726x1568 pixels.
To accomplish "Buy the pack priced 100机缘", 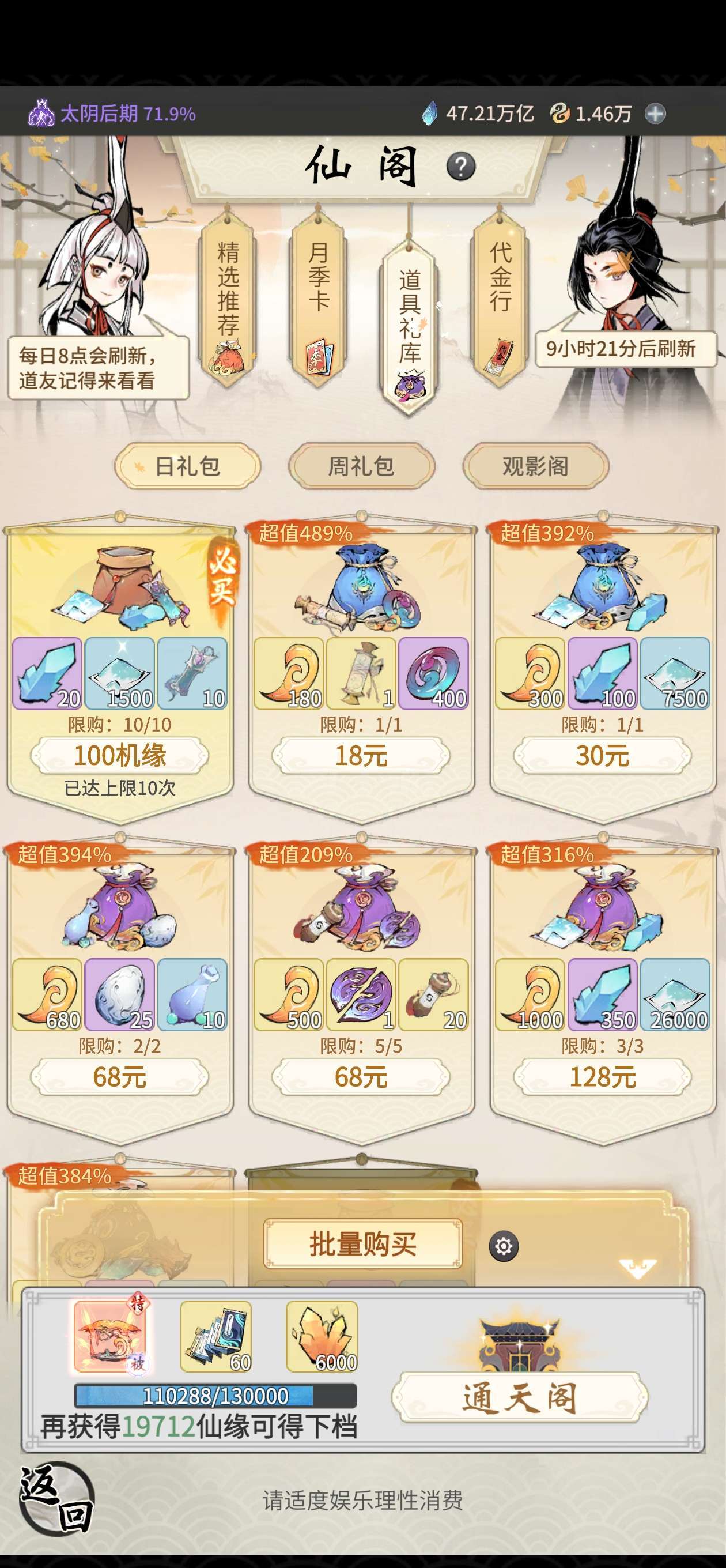I will [x=120, y=755].
